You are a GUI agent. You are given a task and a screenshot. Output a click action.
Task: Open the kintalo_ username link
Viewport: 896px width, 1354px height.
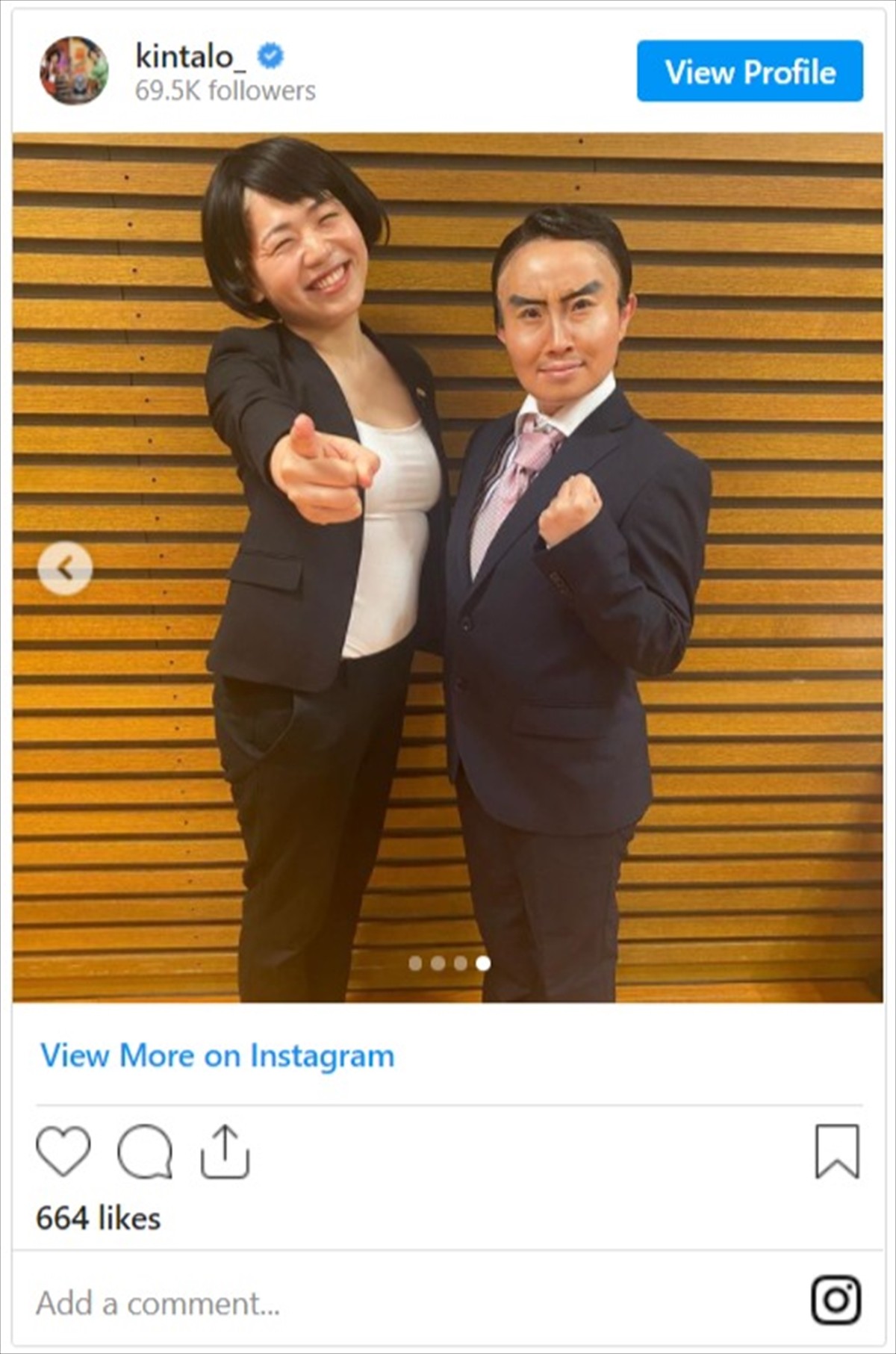pos(190,57)
